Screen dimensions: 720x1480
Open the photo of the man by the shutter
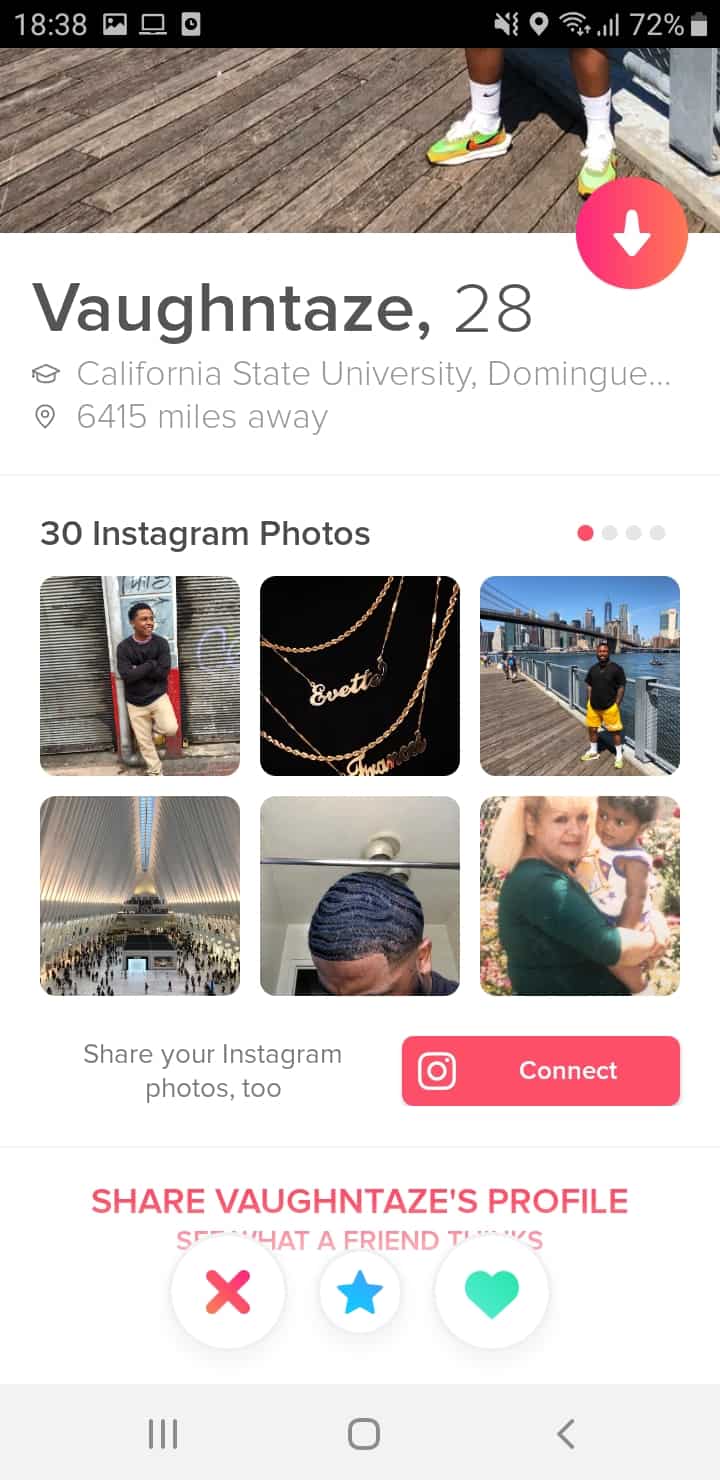pos(140,676)
